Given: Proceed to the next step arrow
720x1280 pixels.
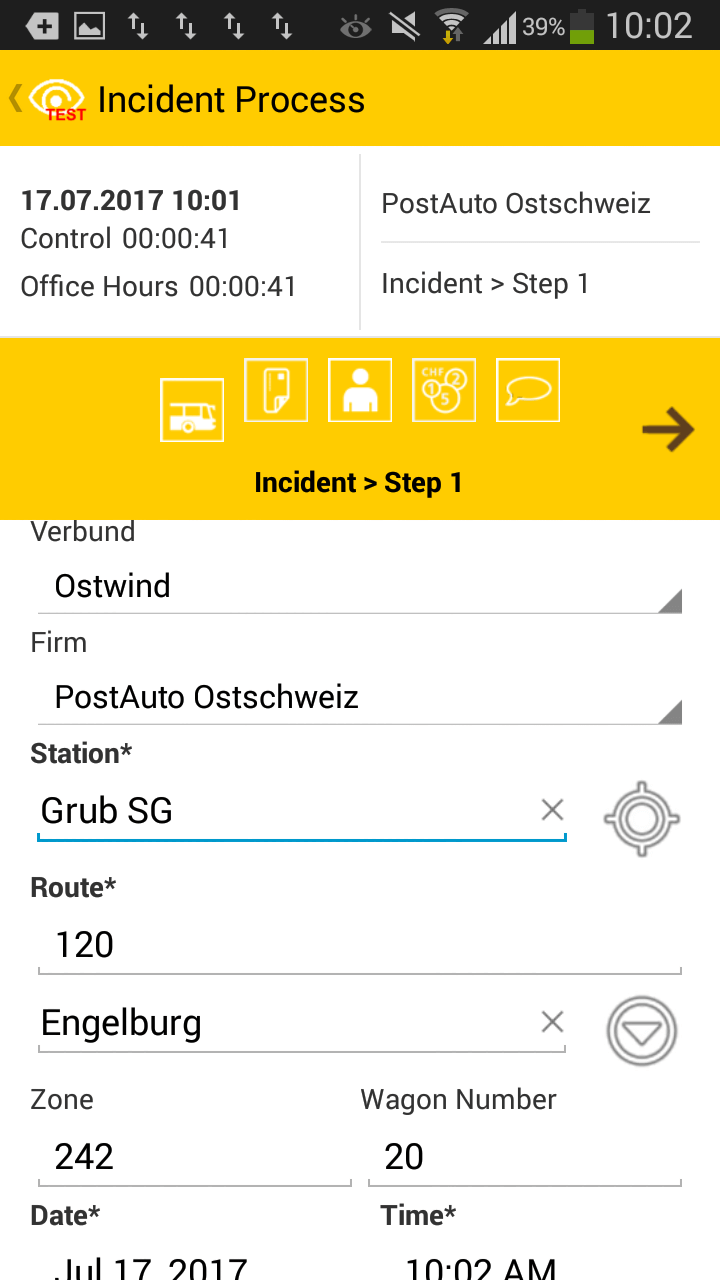Looking at the screenshot, I should (667, 430).
